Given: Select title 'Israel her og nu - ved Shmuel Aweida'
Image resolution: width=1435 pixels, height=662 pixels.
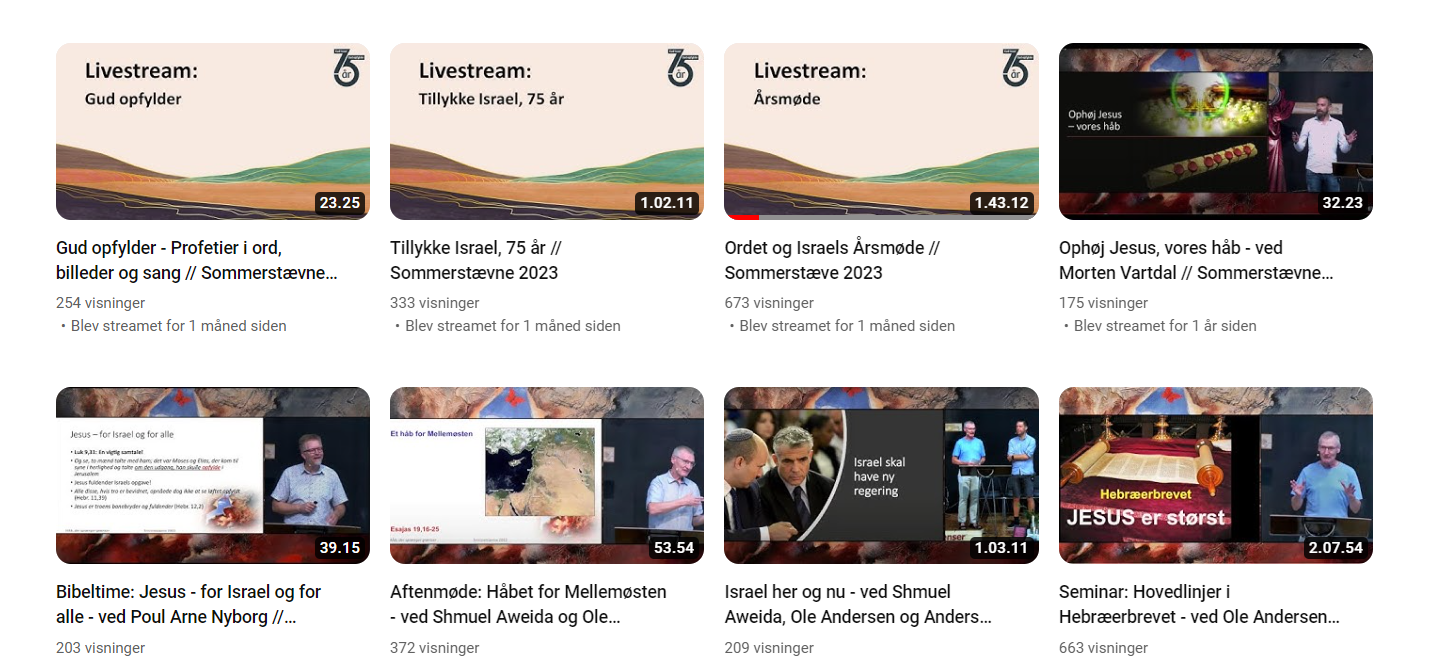Looking at the screenshot, I should [857, 604].
